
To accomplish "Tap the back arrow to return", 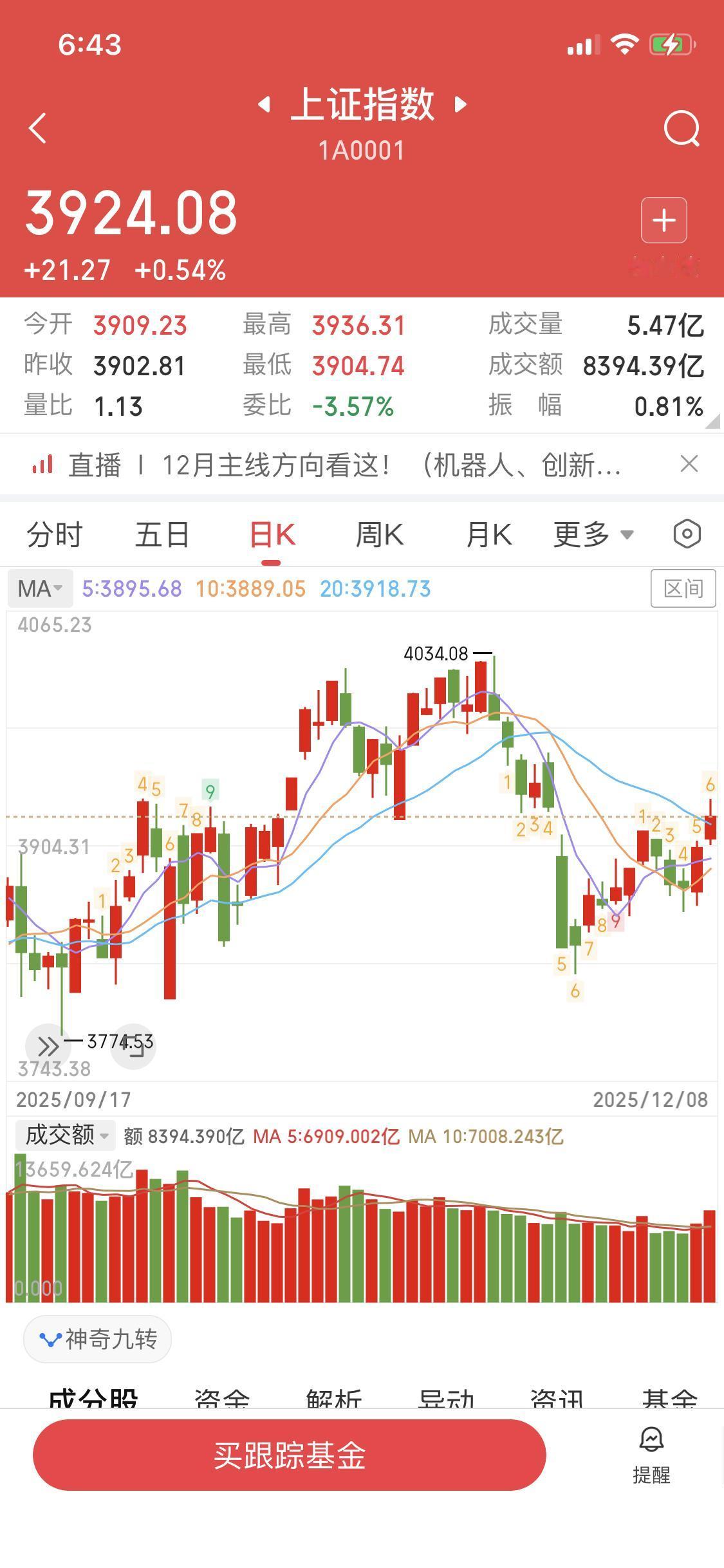I will point(37,127).
